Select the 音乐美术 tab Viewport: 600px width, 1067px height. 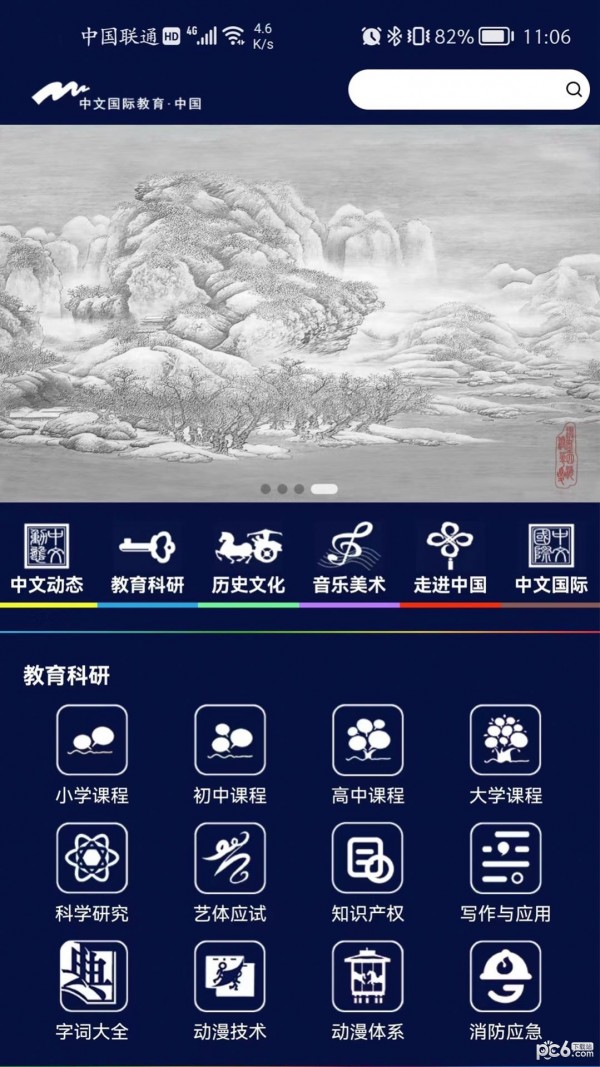[x=348, y=560]
